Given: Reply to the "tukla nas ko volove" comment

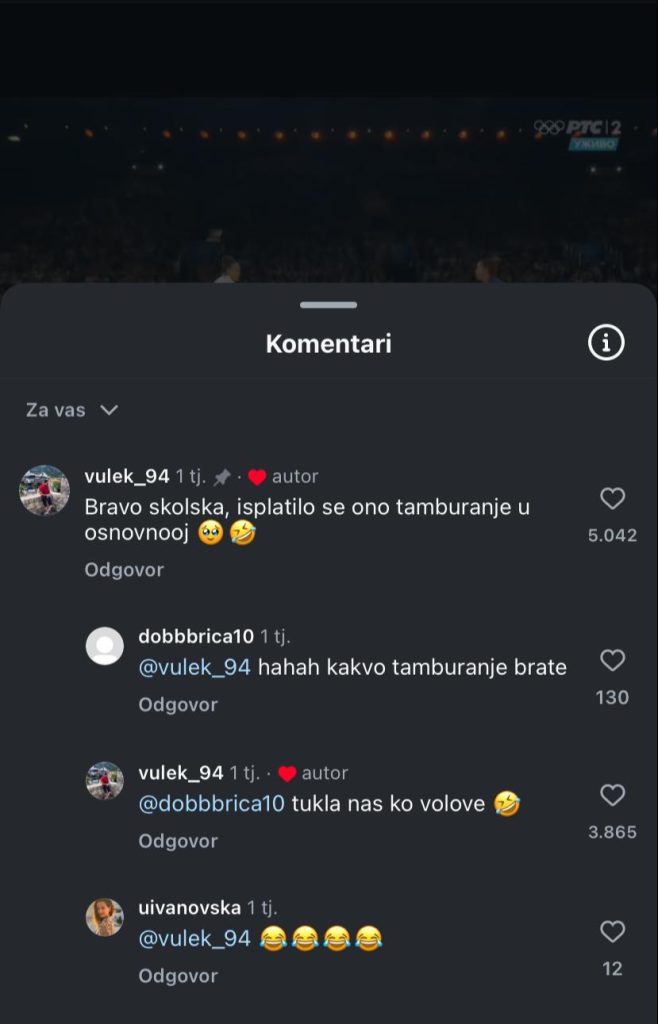Looking at the screenshot, I should click(x=178, y=841).
